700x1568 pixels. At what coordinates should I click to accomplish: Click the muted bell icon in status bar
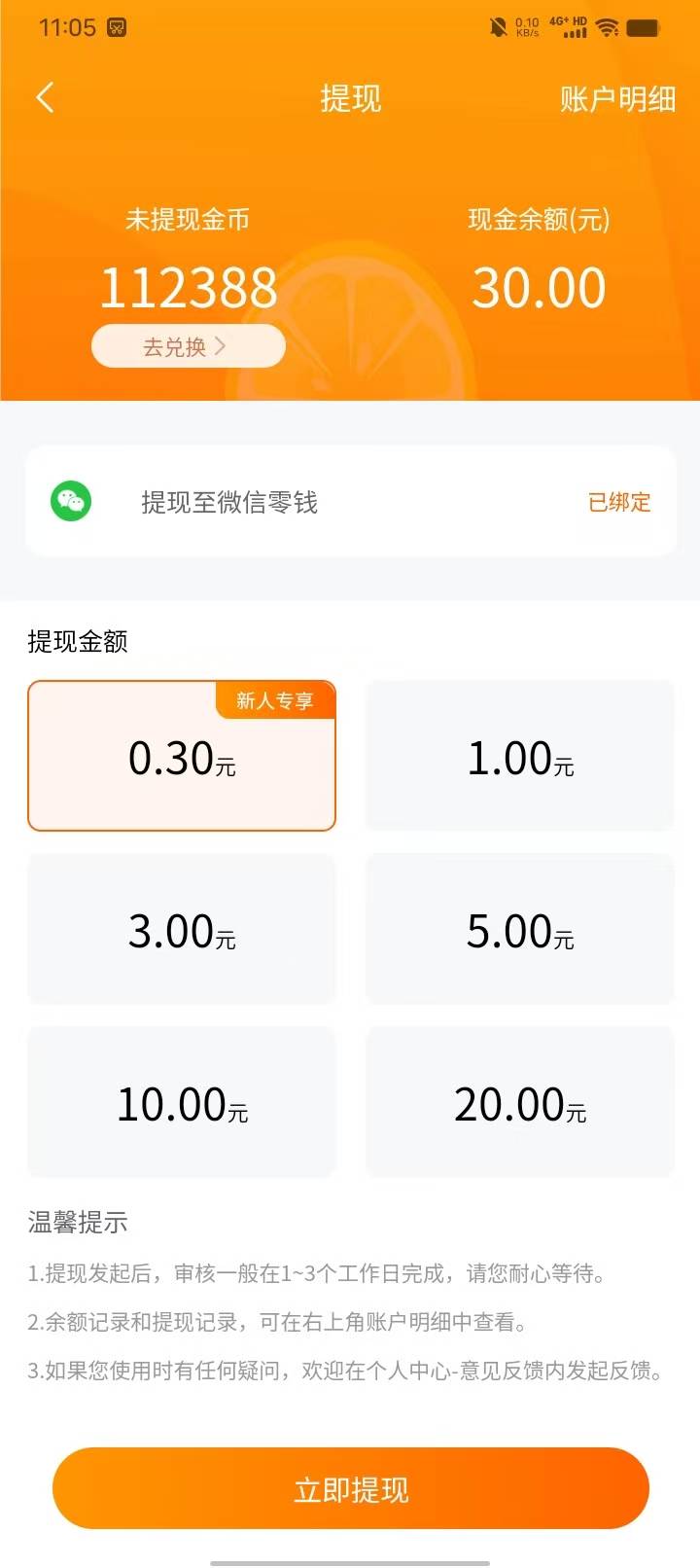pos(497,26)
